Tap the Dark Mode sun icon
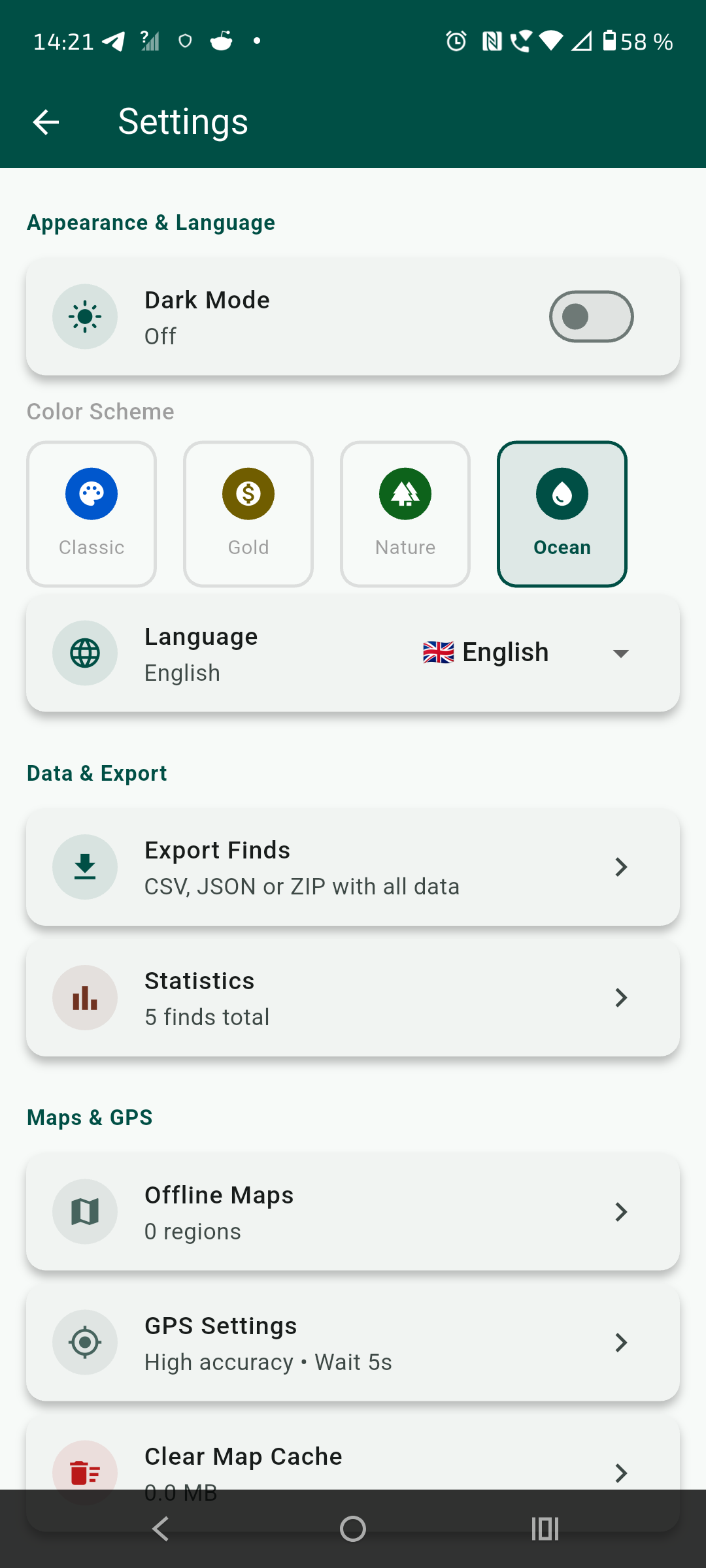The image size is (706, 1568). 85,316
